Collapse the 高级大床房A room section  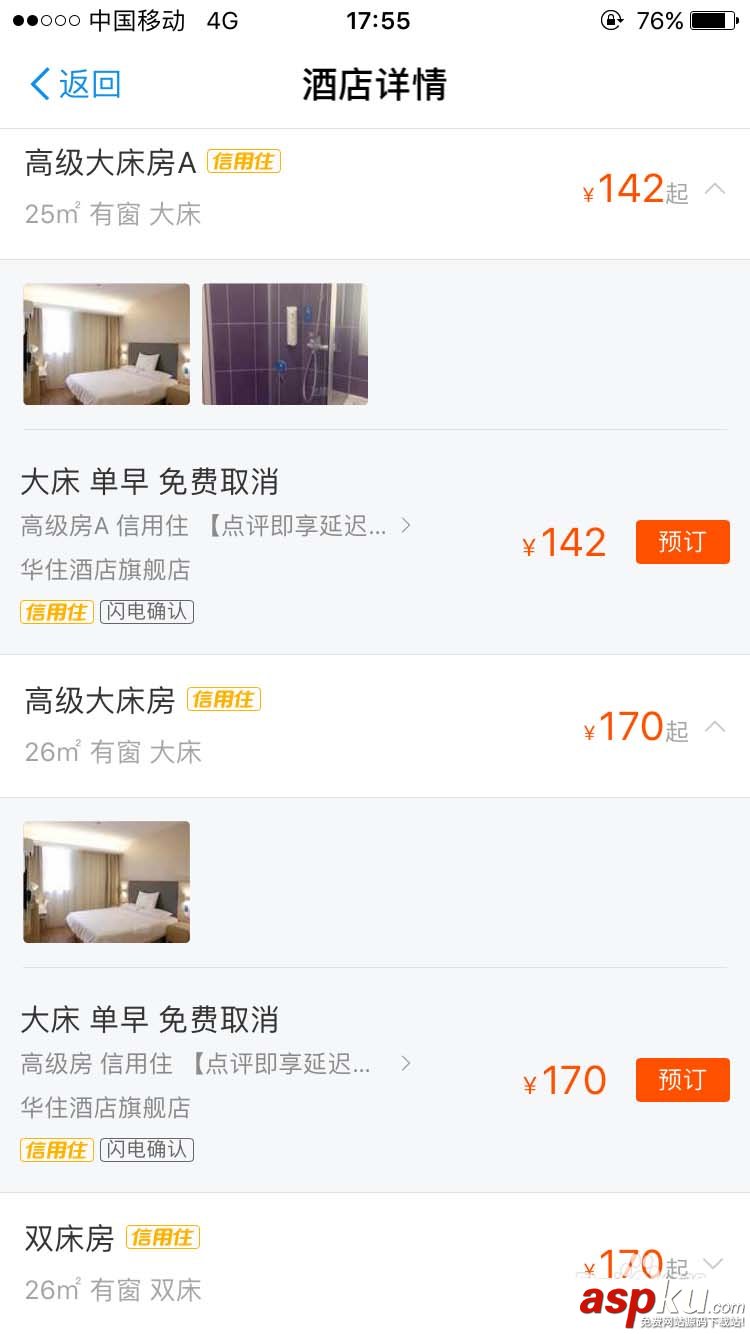pyautogui.click(x=714, y=189)
